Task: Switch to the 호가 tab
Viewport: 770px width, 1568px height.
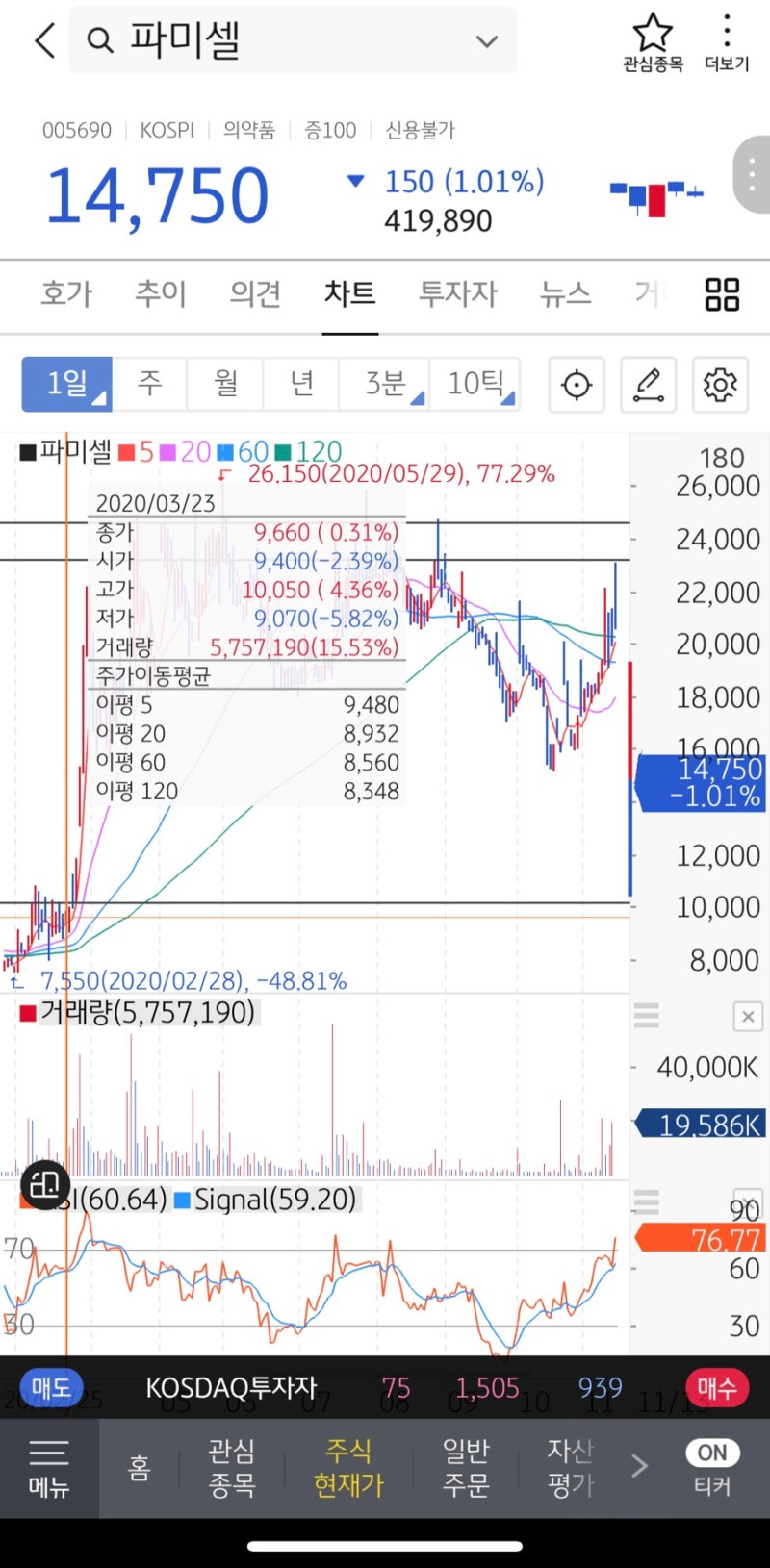Action: click(x=64, y=295)
